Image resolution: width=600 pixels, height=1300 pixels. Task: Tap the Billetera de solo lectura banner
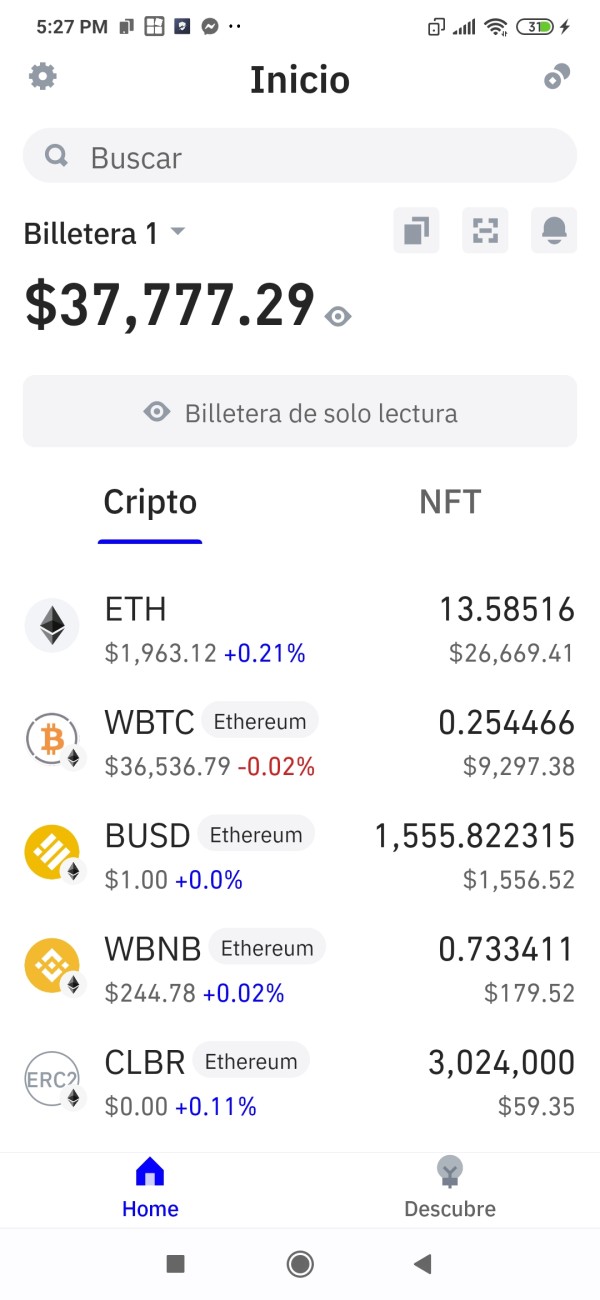pos(300,411)
